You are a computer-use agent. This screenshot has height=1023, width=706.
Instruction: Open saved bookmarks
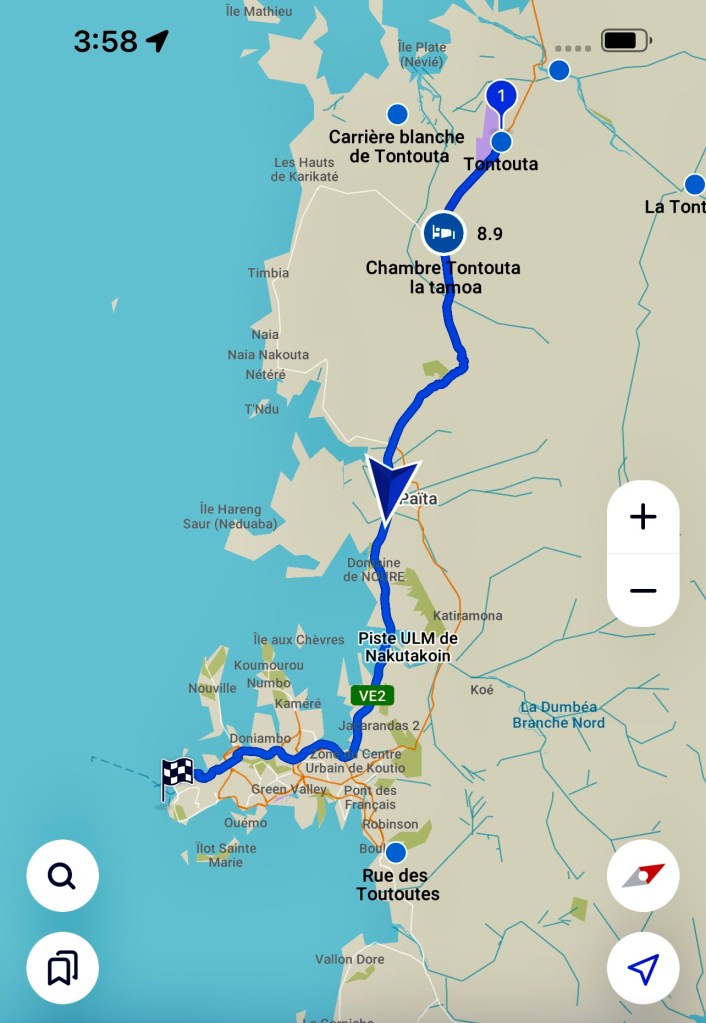pyautogui.click(x=62, y=967)
